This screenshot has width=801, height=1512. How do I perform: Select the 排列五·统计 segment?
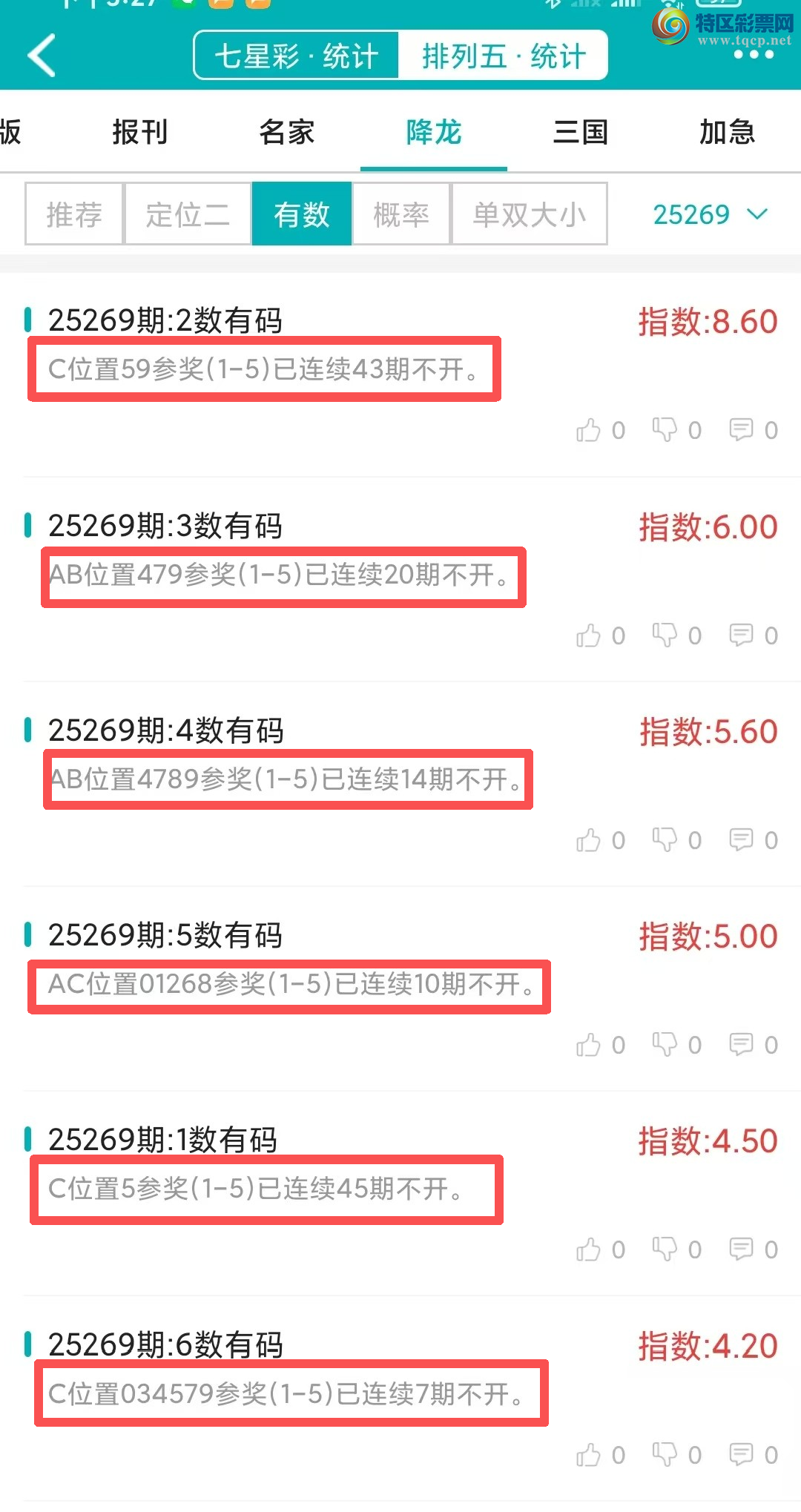[x=504, y=56]
